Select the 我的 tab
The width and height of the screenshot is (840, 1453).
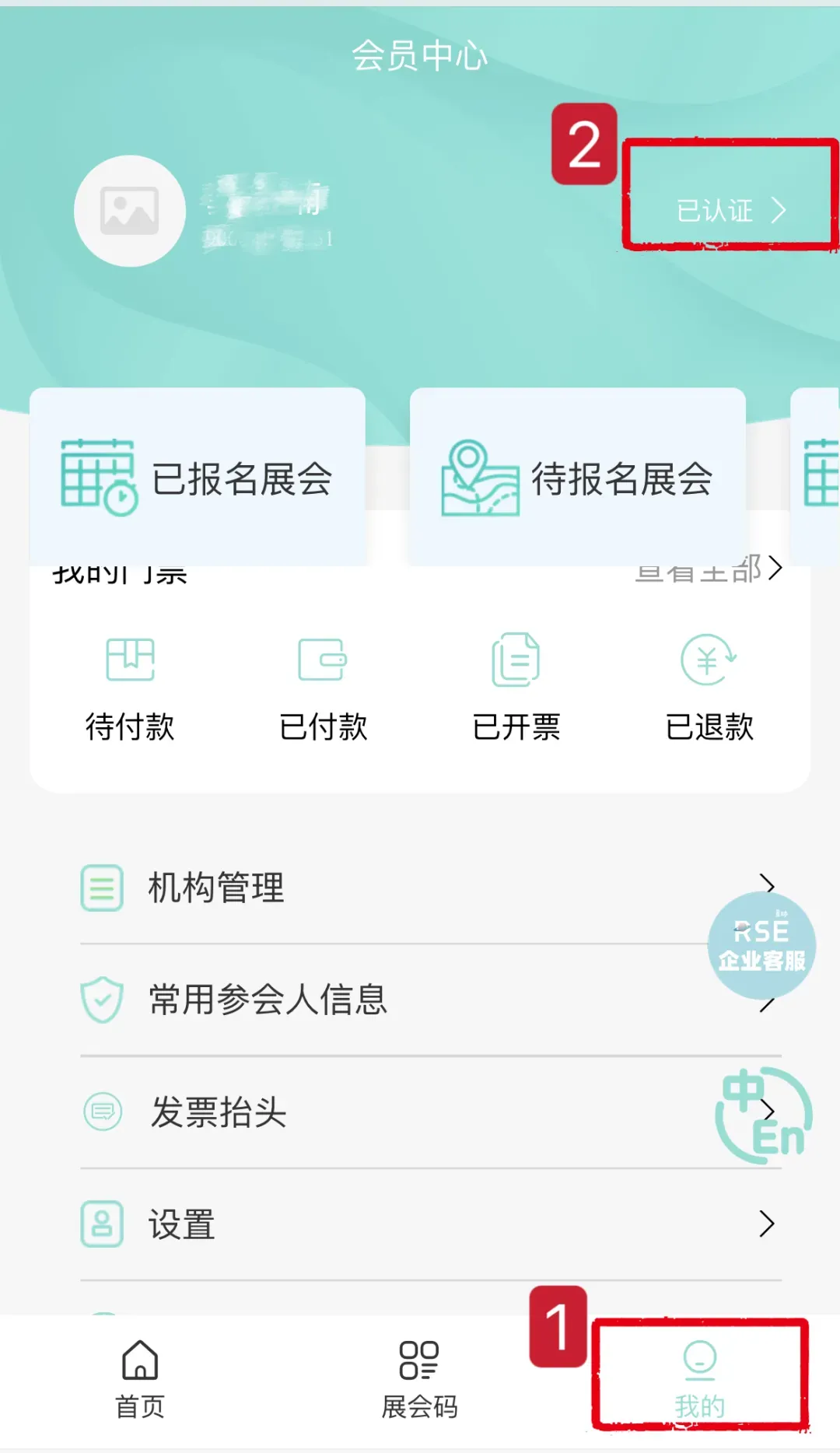(699, 1379)
